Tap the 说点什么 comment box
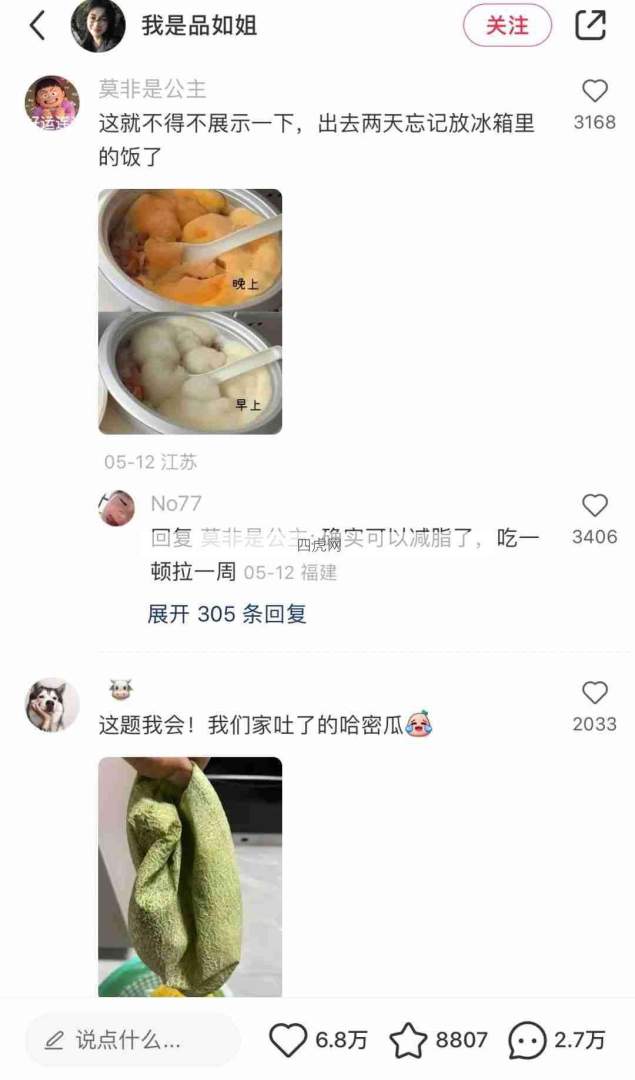Image resolution: width=635 pixels, height=1080 pixels. point(132,1040)
